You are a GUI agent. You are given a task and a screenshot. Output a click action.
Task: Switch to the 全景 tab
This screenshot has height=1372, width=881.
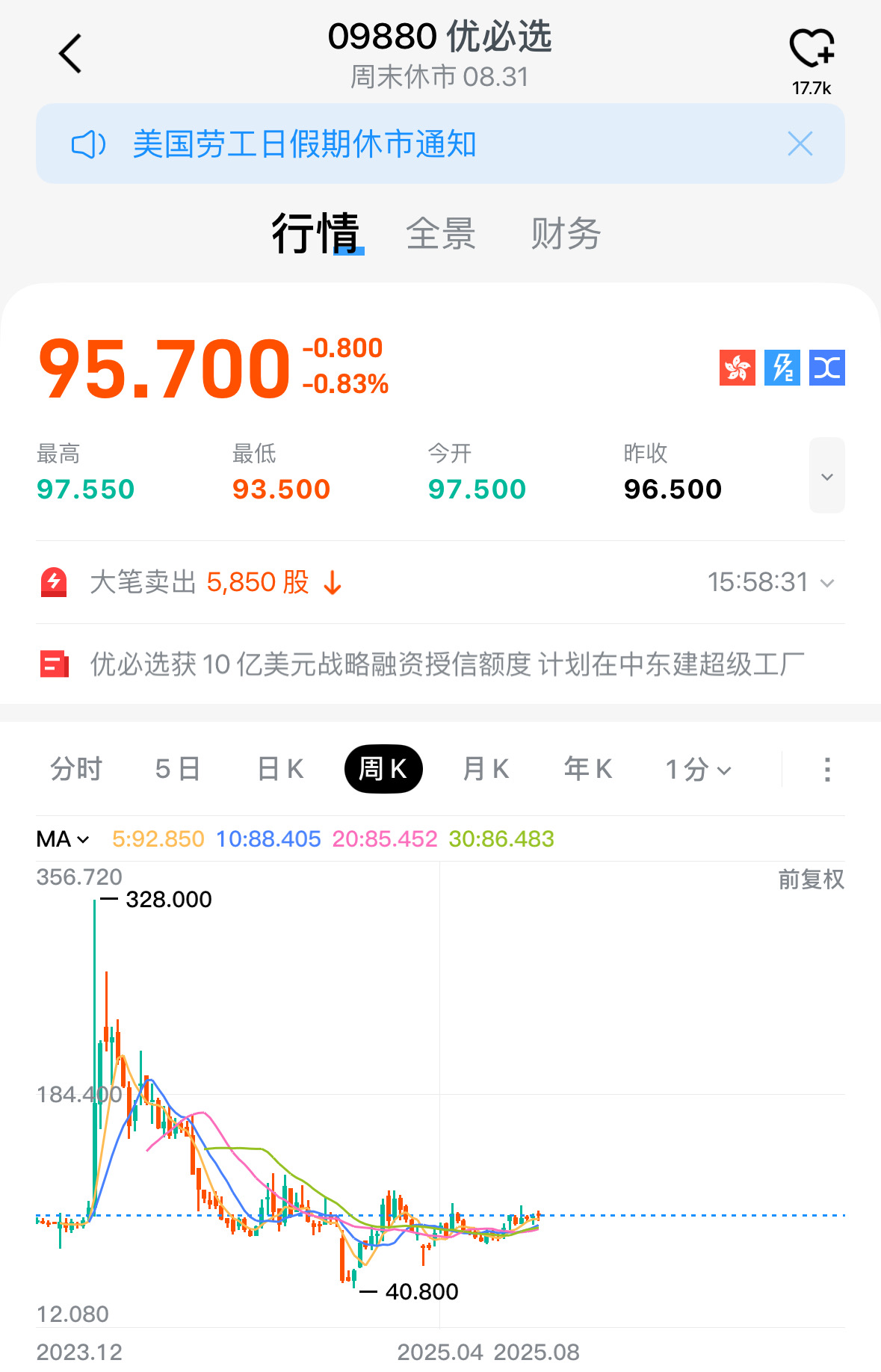tap(441, 234)
